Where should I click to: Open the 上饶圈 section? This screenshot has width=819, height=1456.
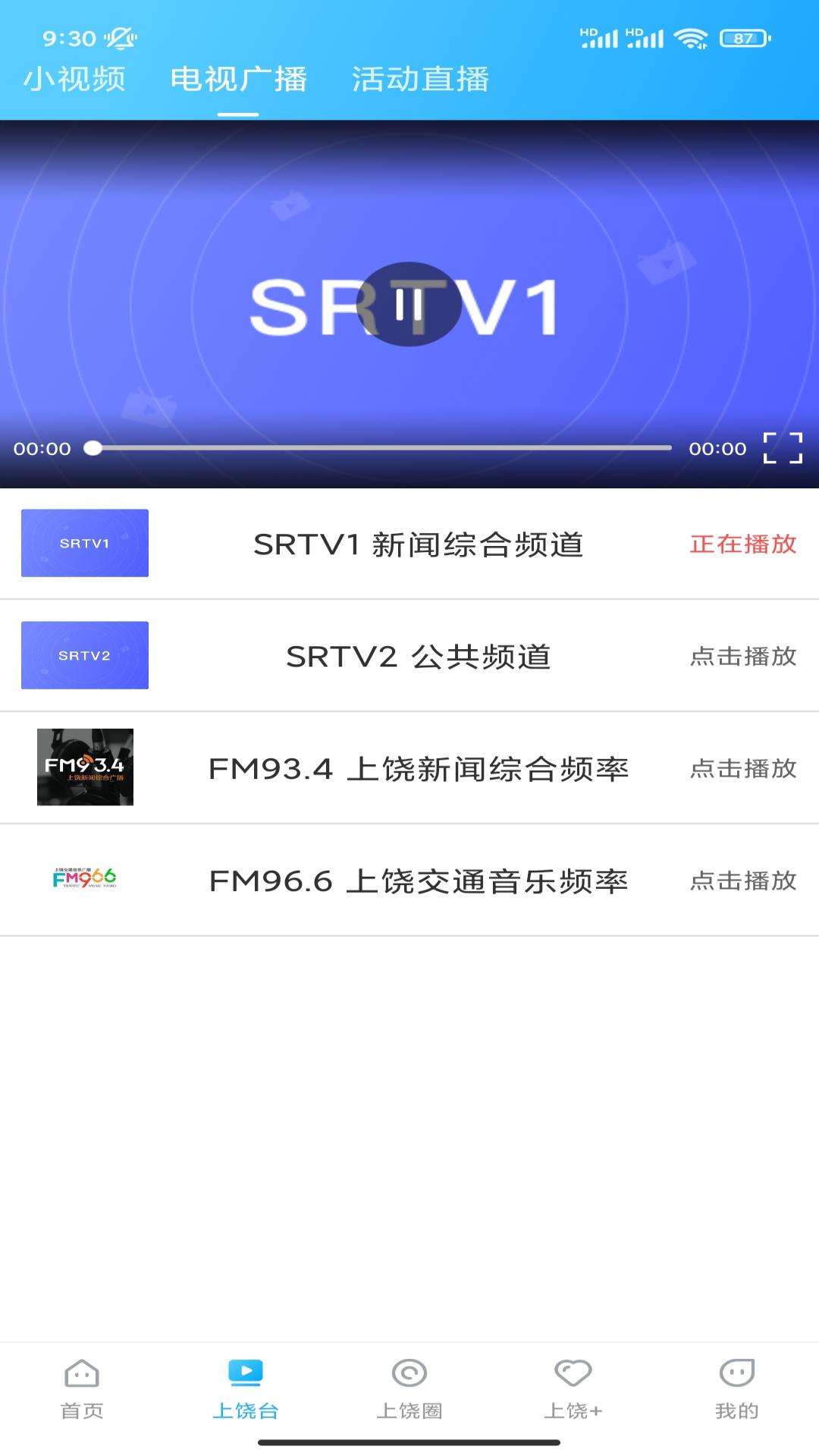(x=409, y=1388)
